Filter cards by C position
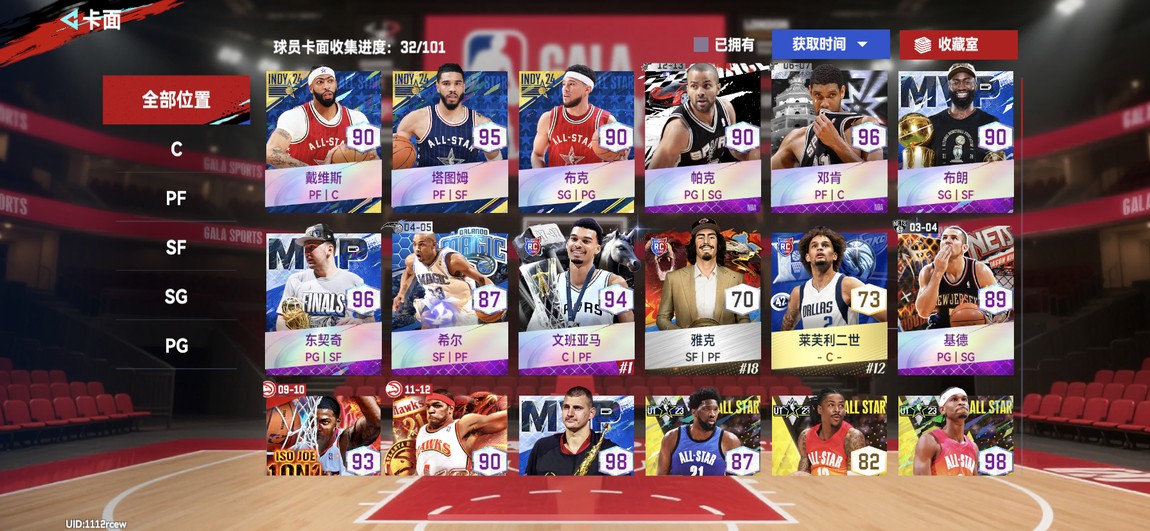 point(176,149)
